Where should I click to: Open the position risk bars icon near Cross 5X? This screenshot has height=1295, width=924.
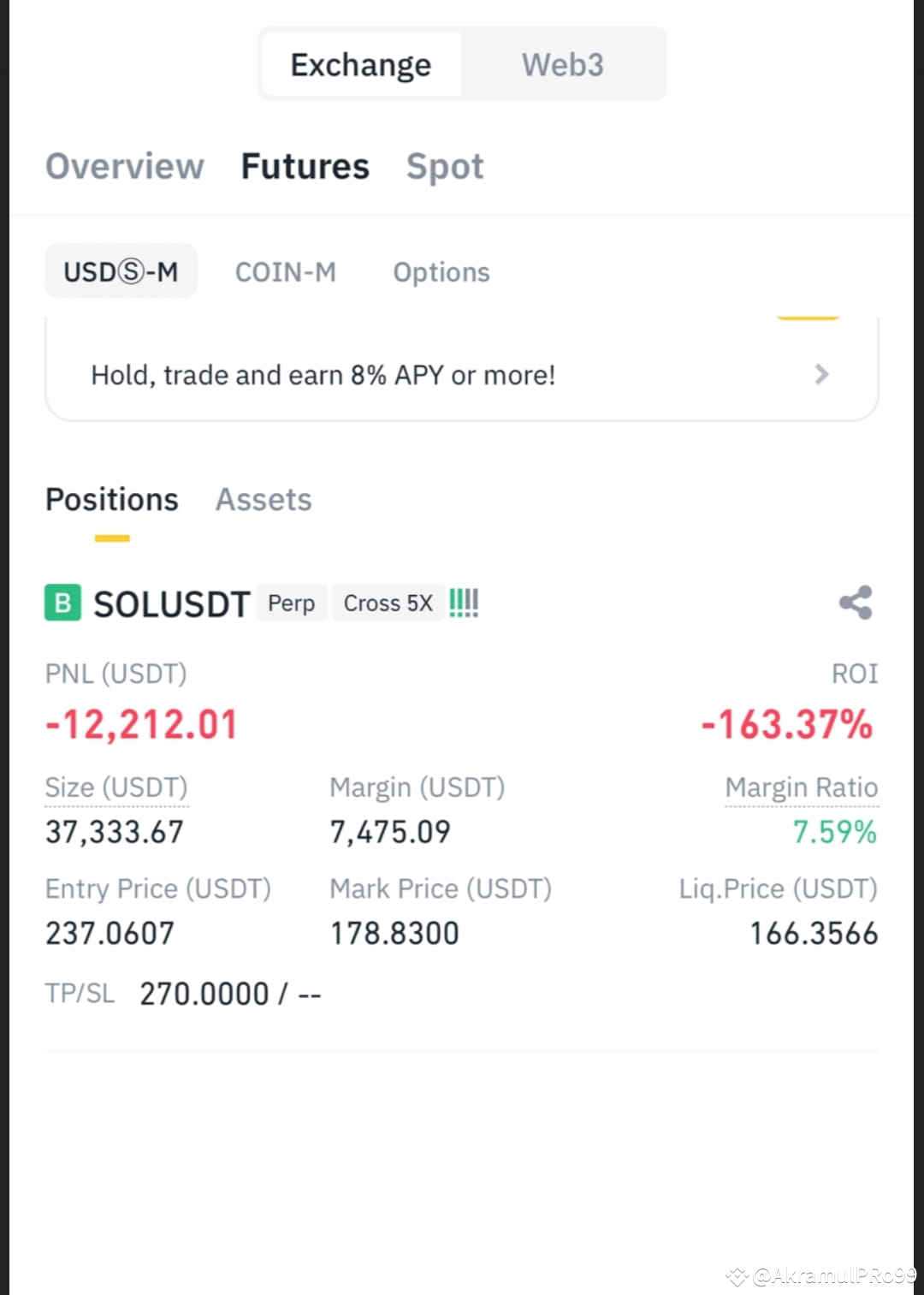click(x=464, y=603)
